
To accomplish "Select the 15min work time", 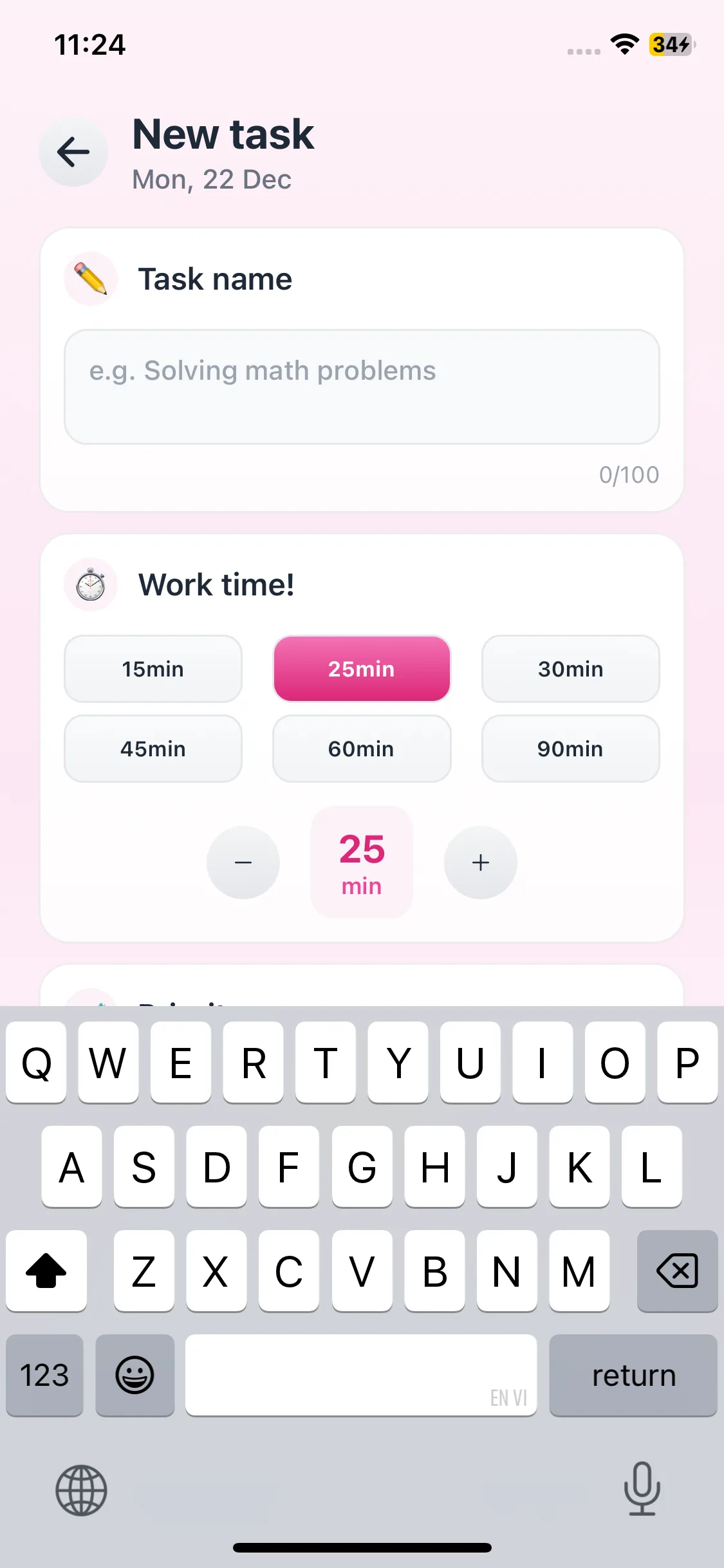I will click(x=153, y=669).
